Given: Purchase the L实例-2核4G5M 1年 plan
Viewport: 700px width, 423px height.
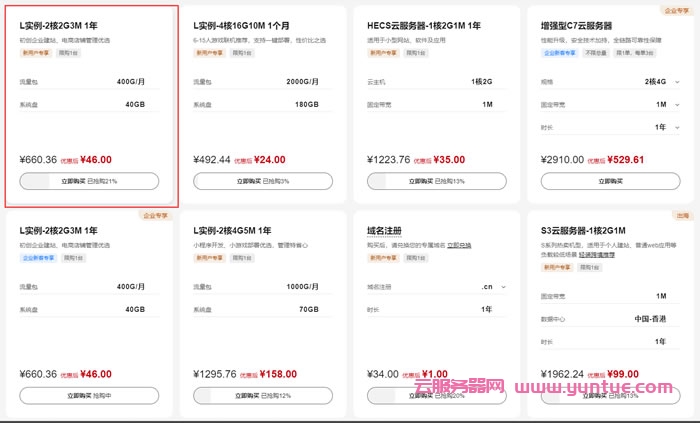Looking at the screenshot, I should (263, 396).
